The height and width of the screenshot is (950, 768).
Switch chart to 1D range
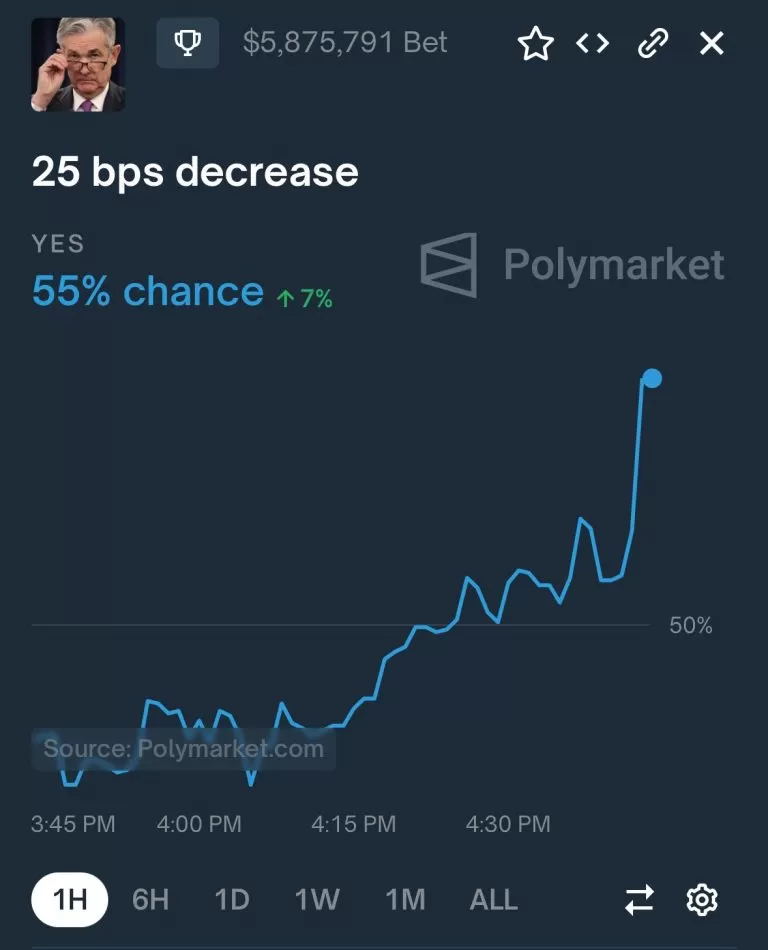click(232, 899)
